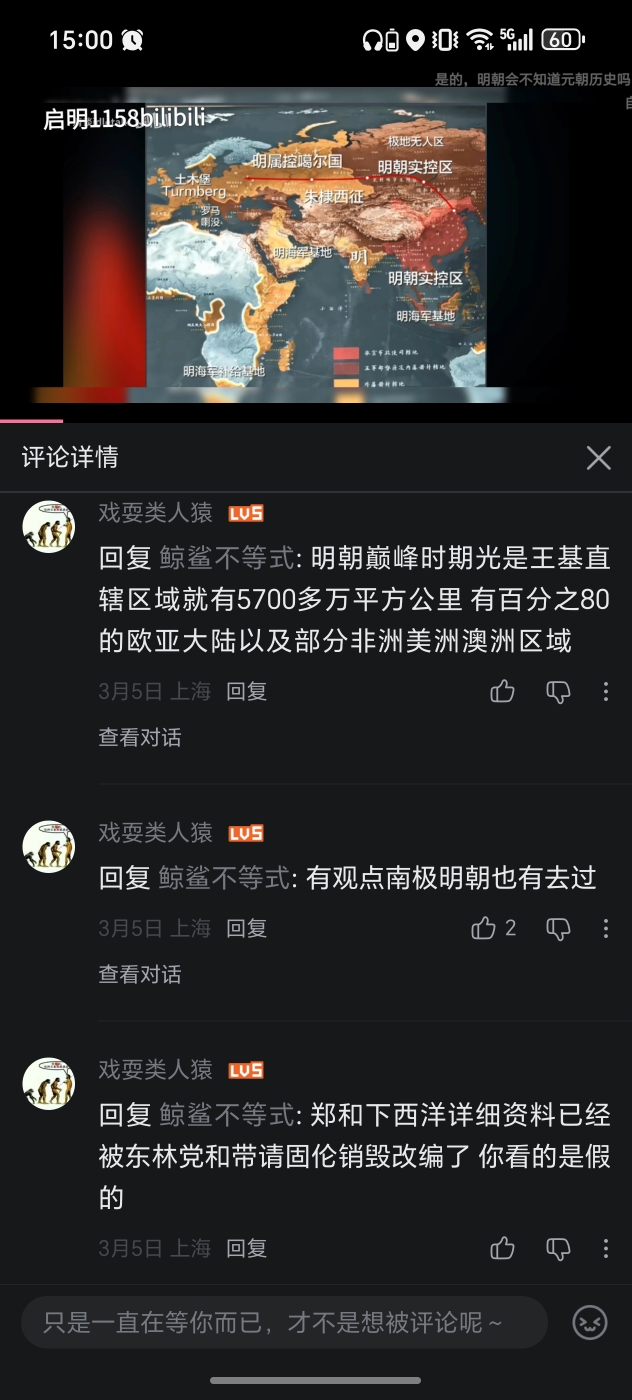632x1400 pixels.
Task: Tap 回复 under the 5700多万平方公里 comment
Action: click(247, 691)
